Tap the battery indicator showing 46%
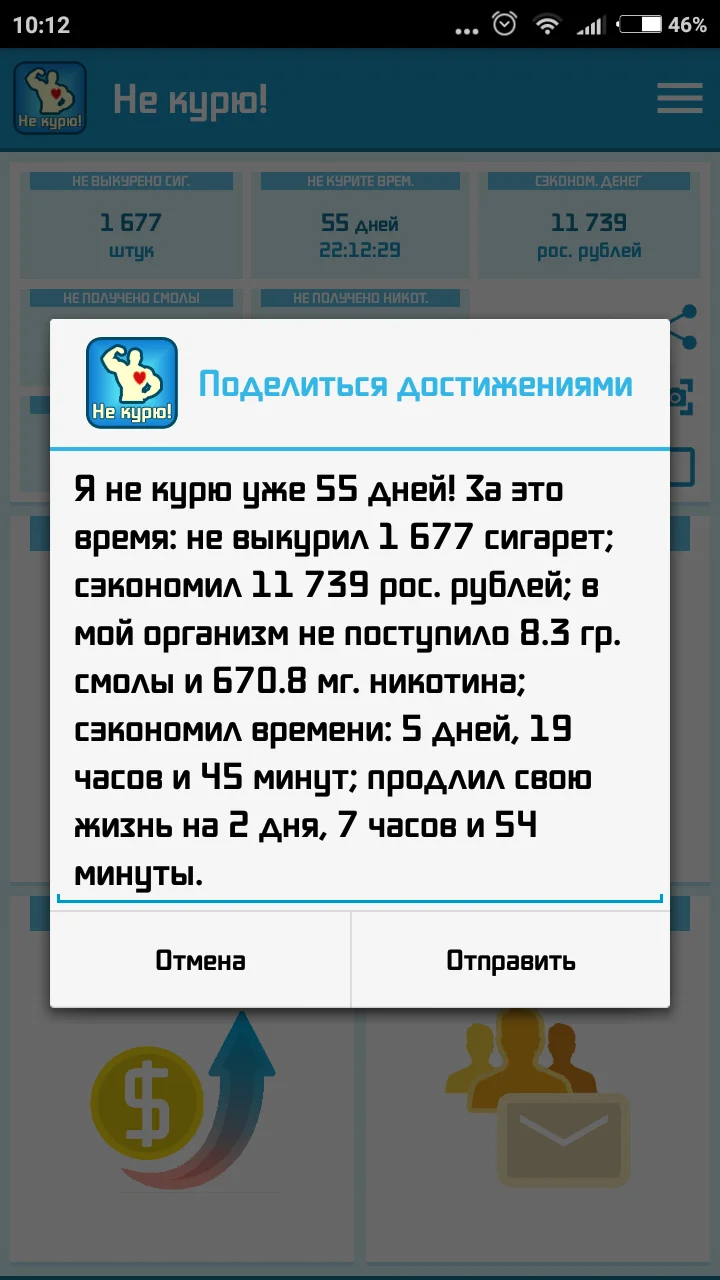 [x=637, y=25]
